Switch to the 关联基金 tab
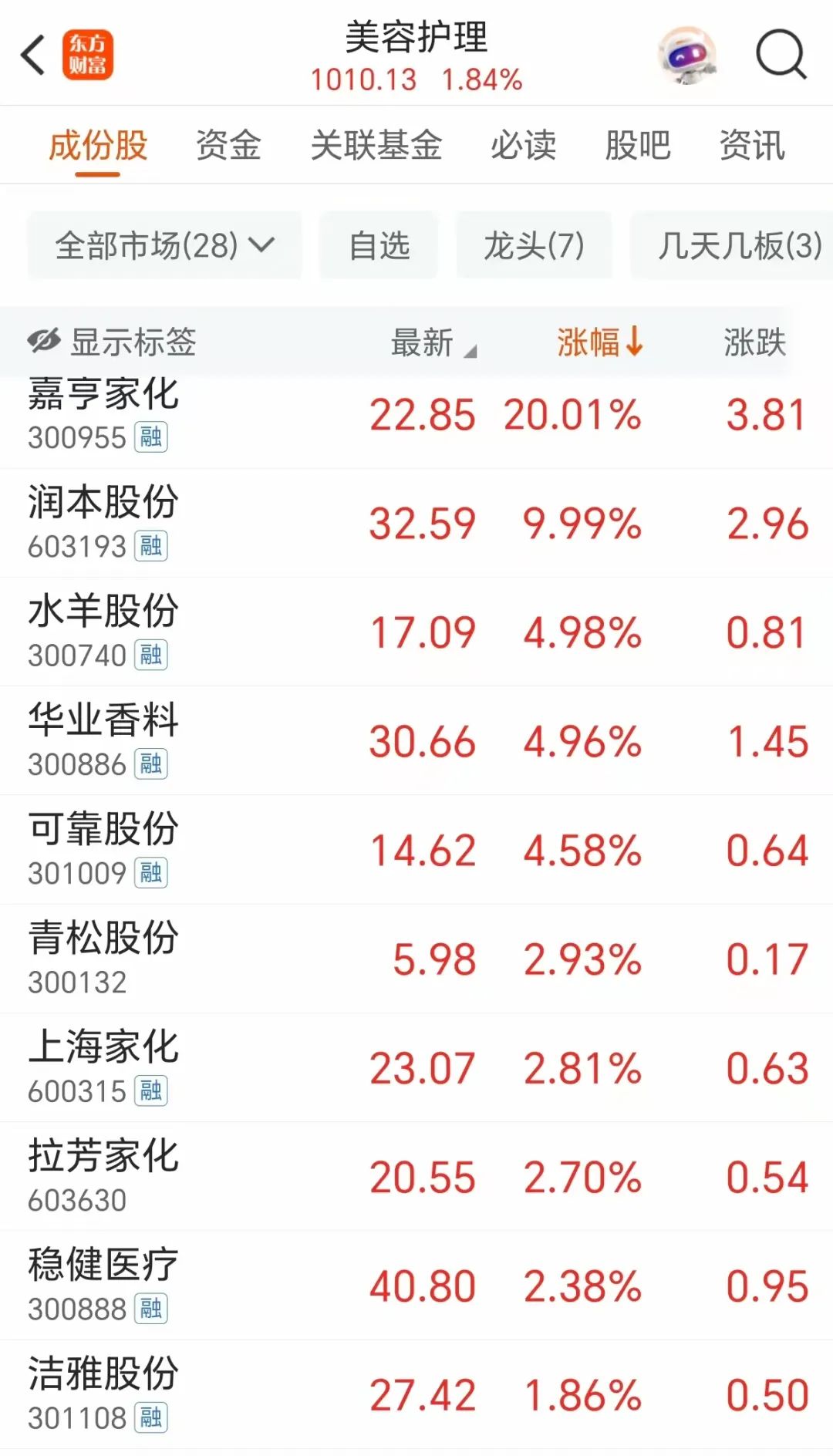 tap(376, 145)
